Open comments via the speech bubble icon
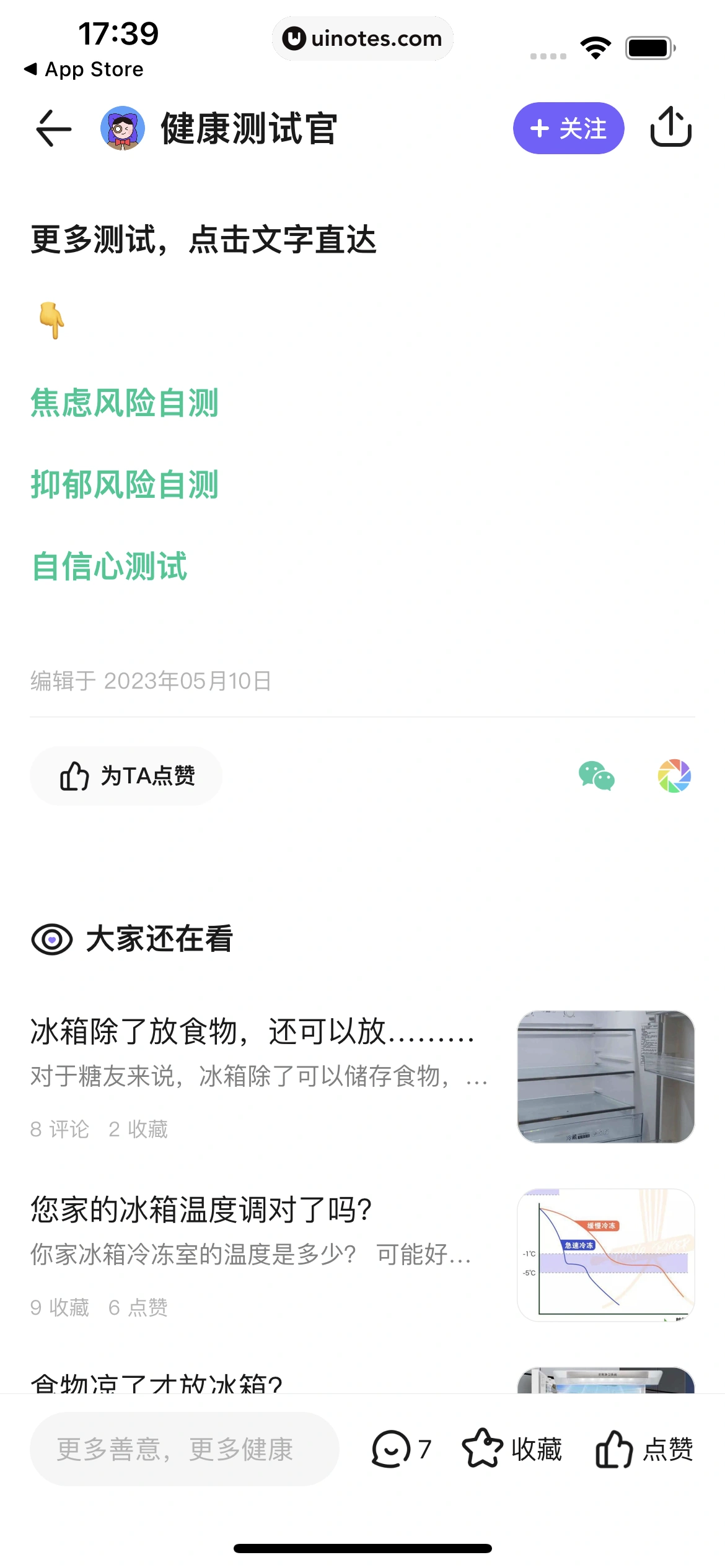The image size is (725, 1568). click(390, 1449)
